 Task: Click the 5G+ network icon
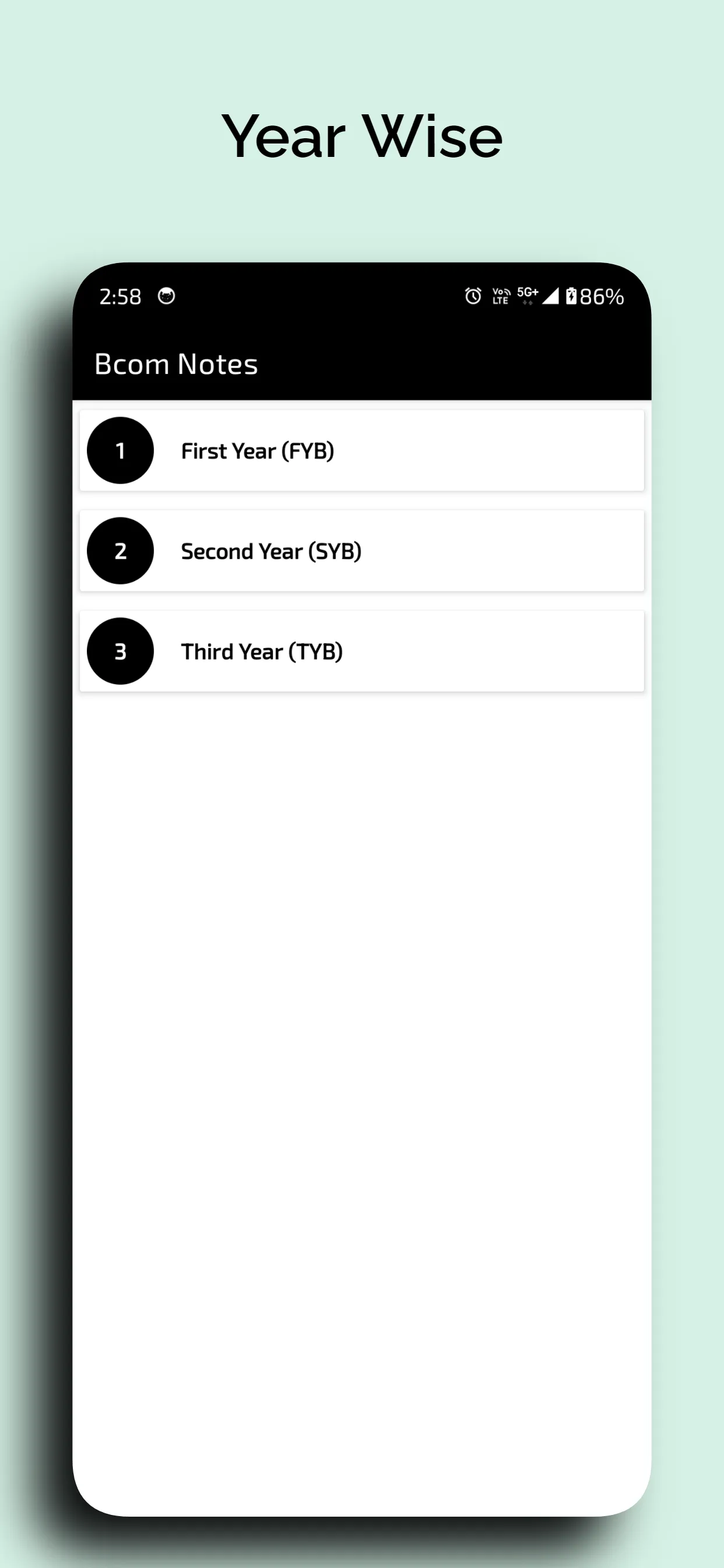tap(527, 294)
